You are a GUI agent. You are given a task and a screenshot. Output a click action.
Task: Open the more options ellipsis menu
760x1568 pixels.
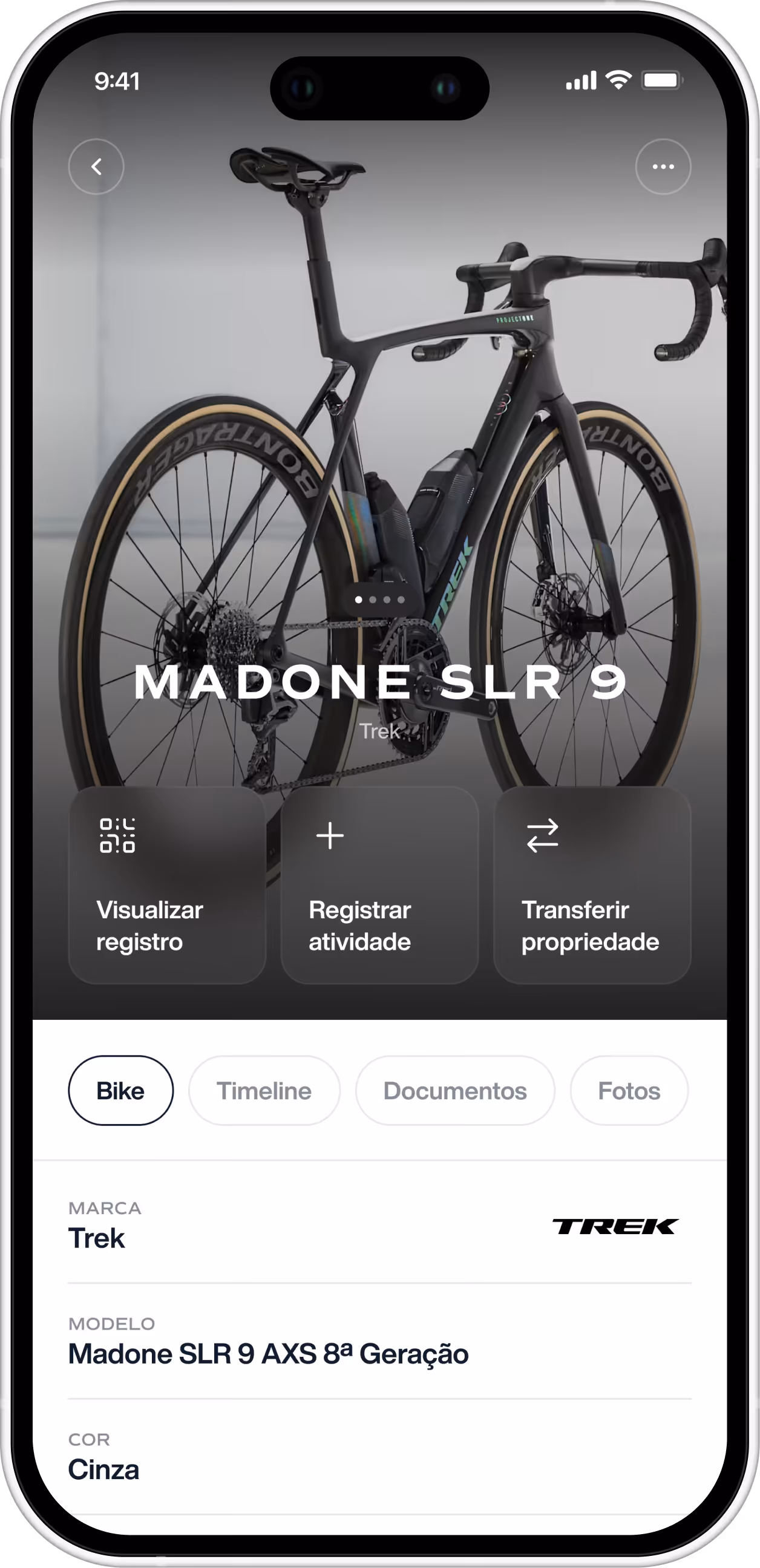pos(663,166)
